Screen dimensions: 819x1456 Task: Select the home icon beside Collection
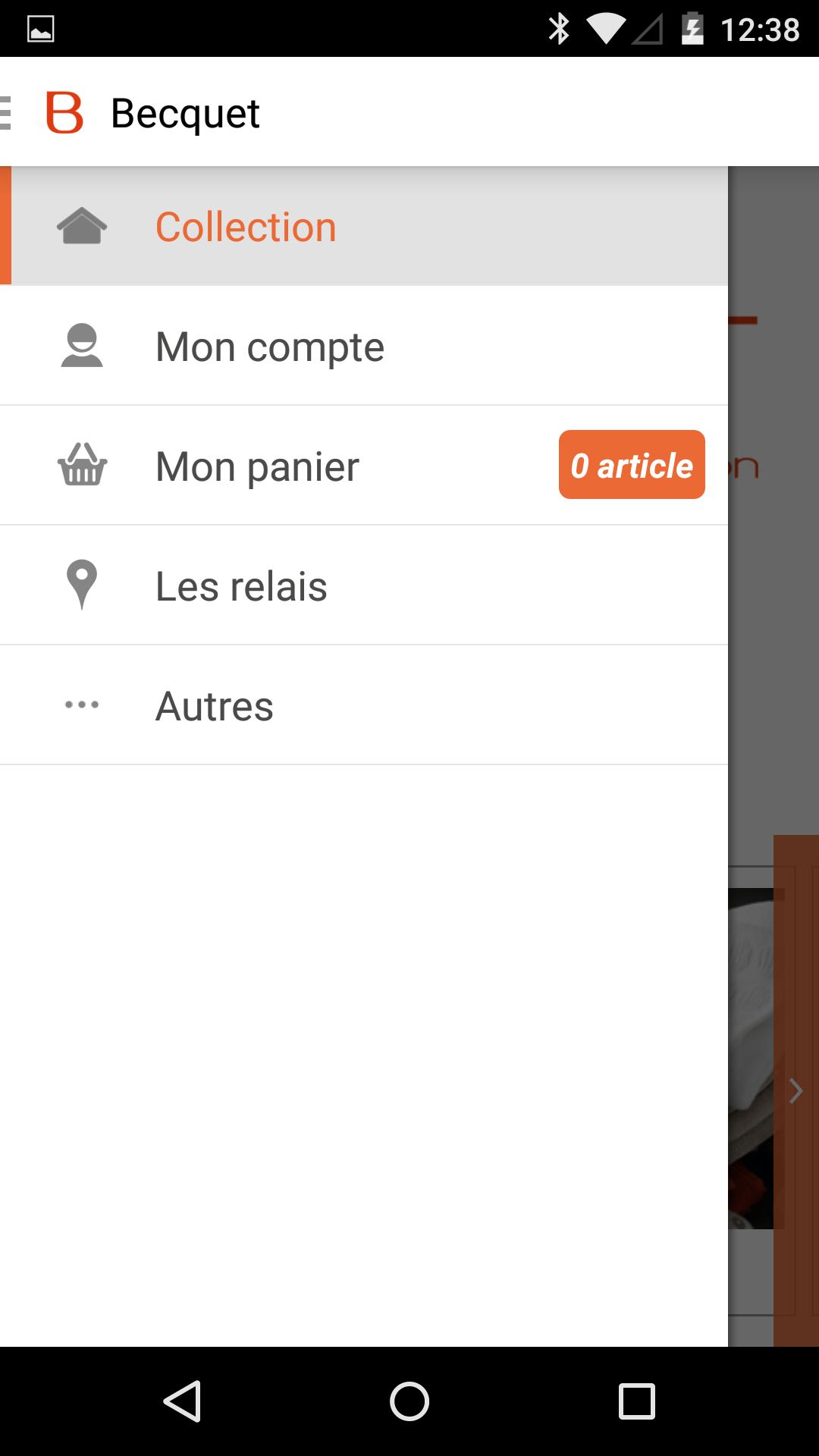tap(82, 225)
